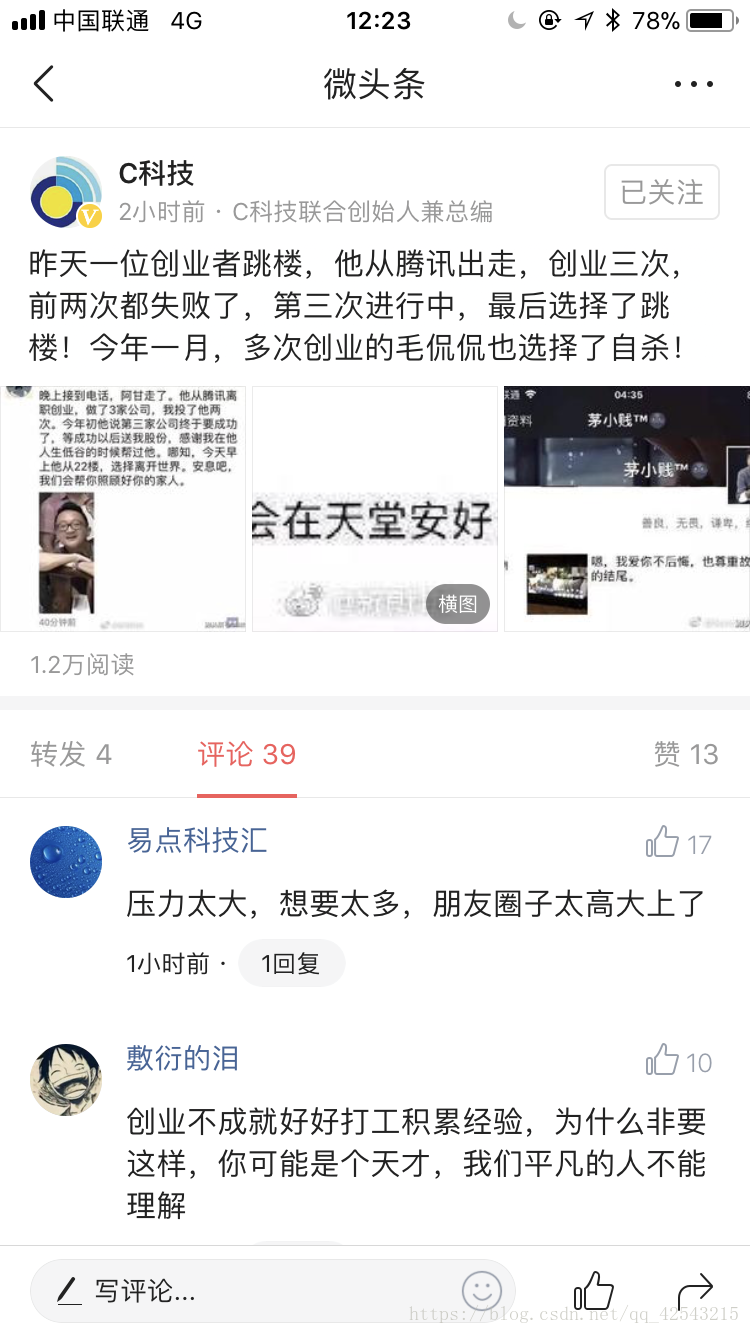The width and height of the screenshot is (750, 1334).
Task: Open the first post image
Action: [x=123, y=508]
